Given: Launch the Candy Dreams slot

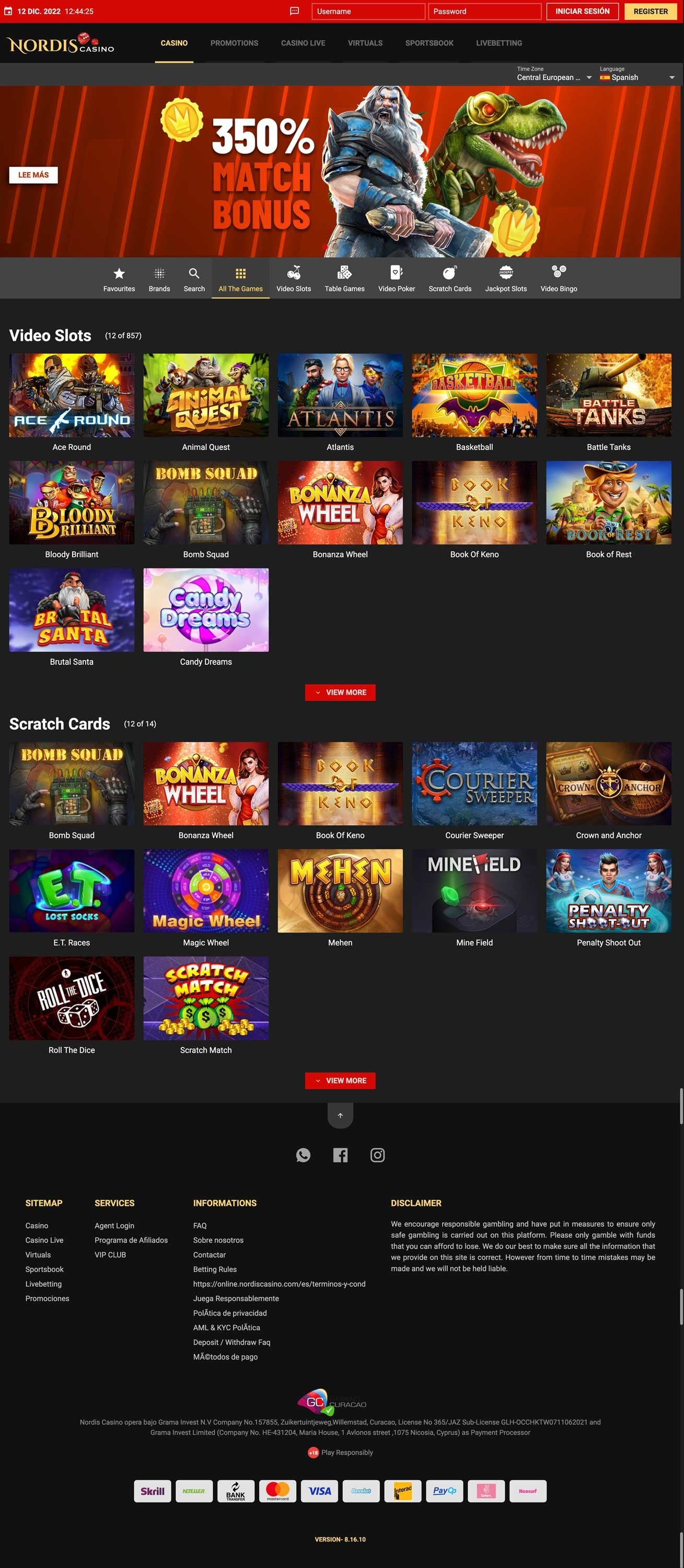Looking at the screenshot, I should coord(206,610).
